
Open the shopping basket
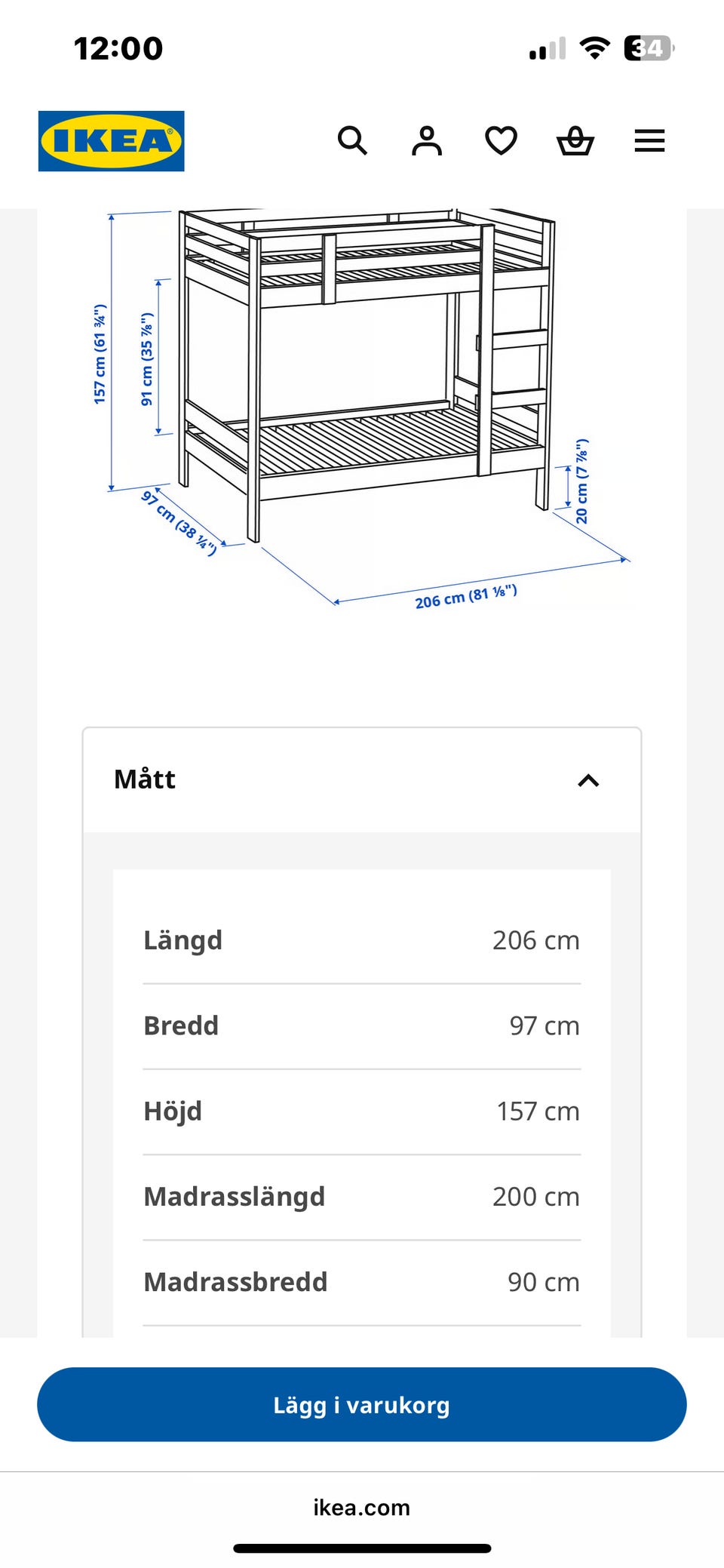click(575, 141)
